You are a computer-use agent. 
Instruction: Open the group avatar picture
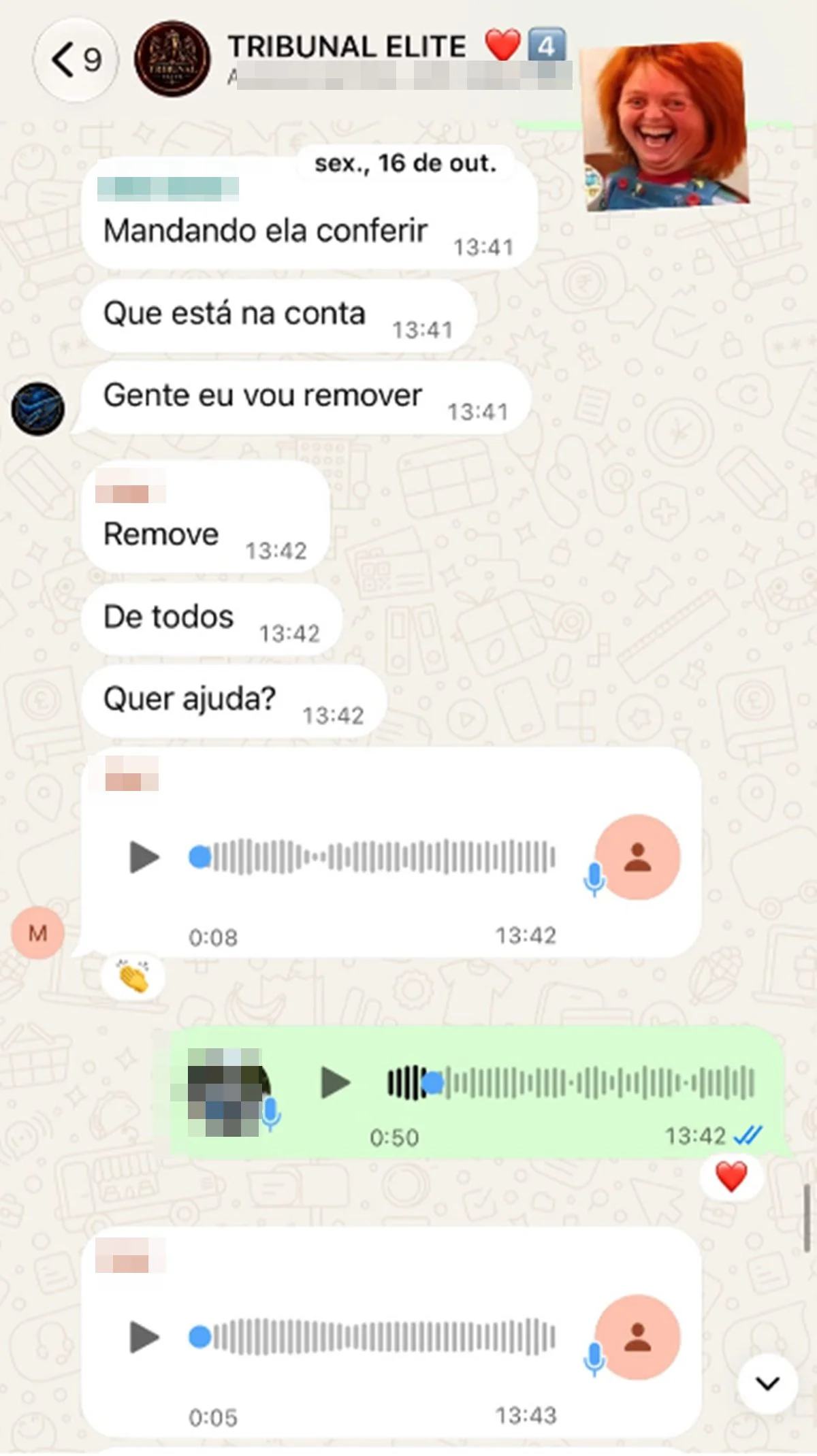(172, 59)
